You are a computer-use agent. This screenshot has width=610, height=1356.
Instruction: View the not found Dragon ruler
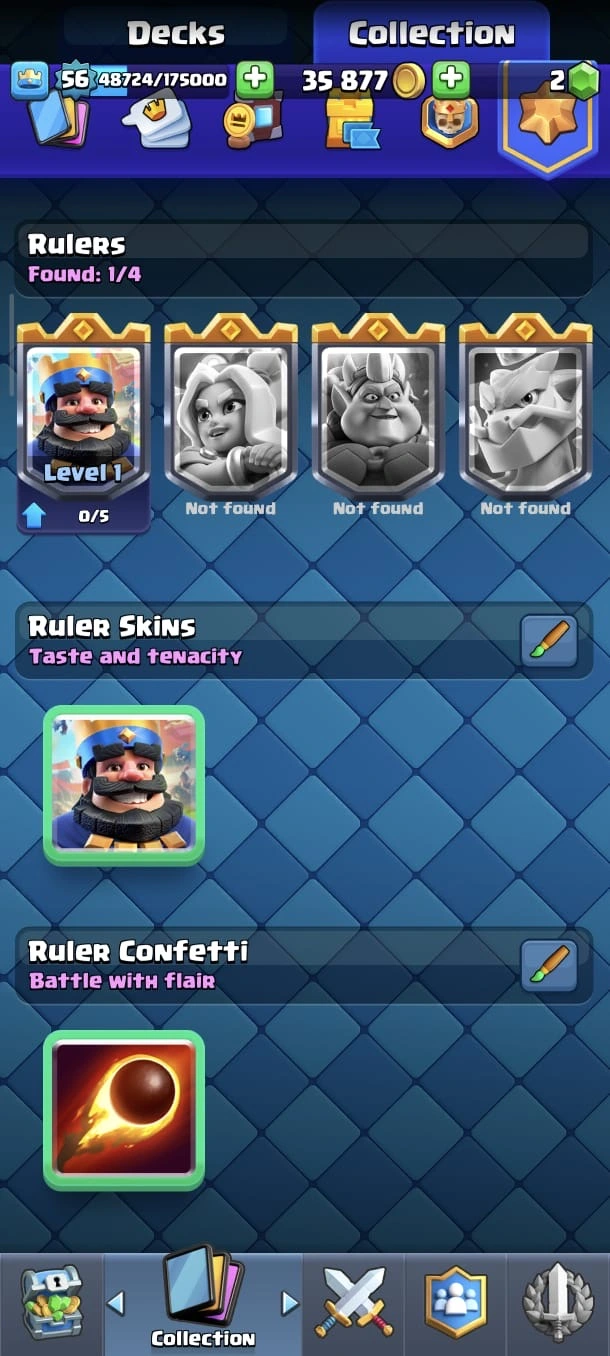tap(525, 415)
